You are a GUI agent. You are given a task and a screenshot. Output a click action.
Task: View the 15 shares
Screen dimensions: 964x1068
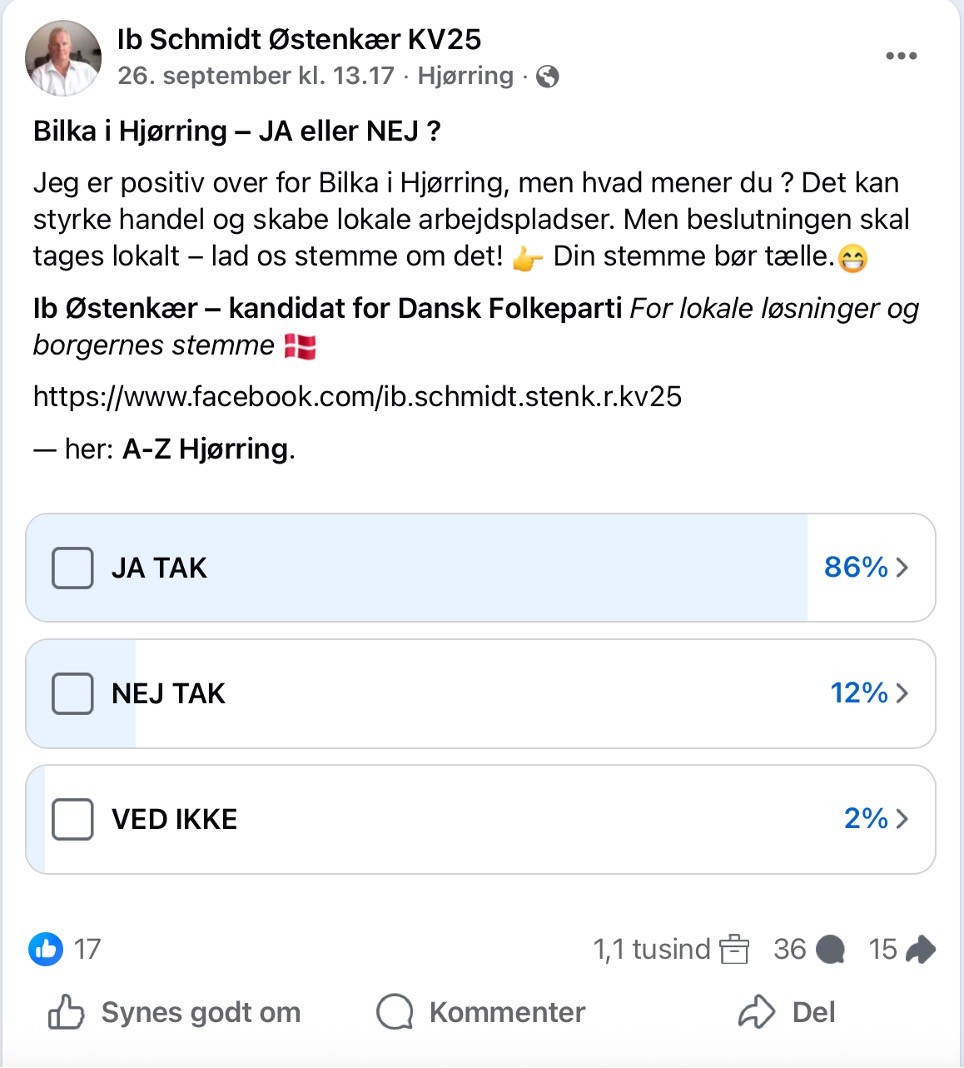901,949
